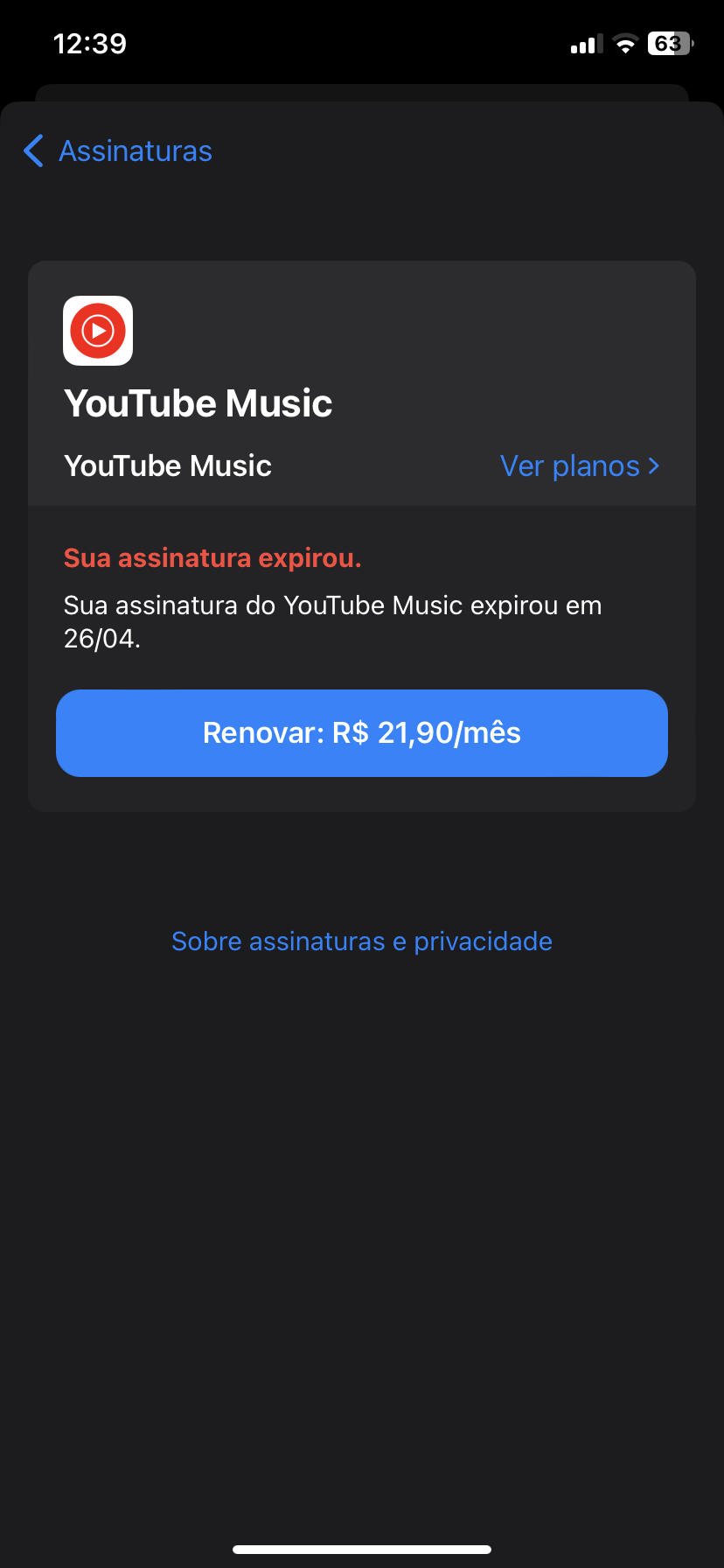Open Ver planos for YouTube Music
This screenshot has height=1568, width=724.
tap(579, 466)
